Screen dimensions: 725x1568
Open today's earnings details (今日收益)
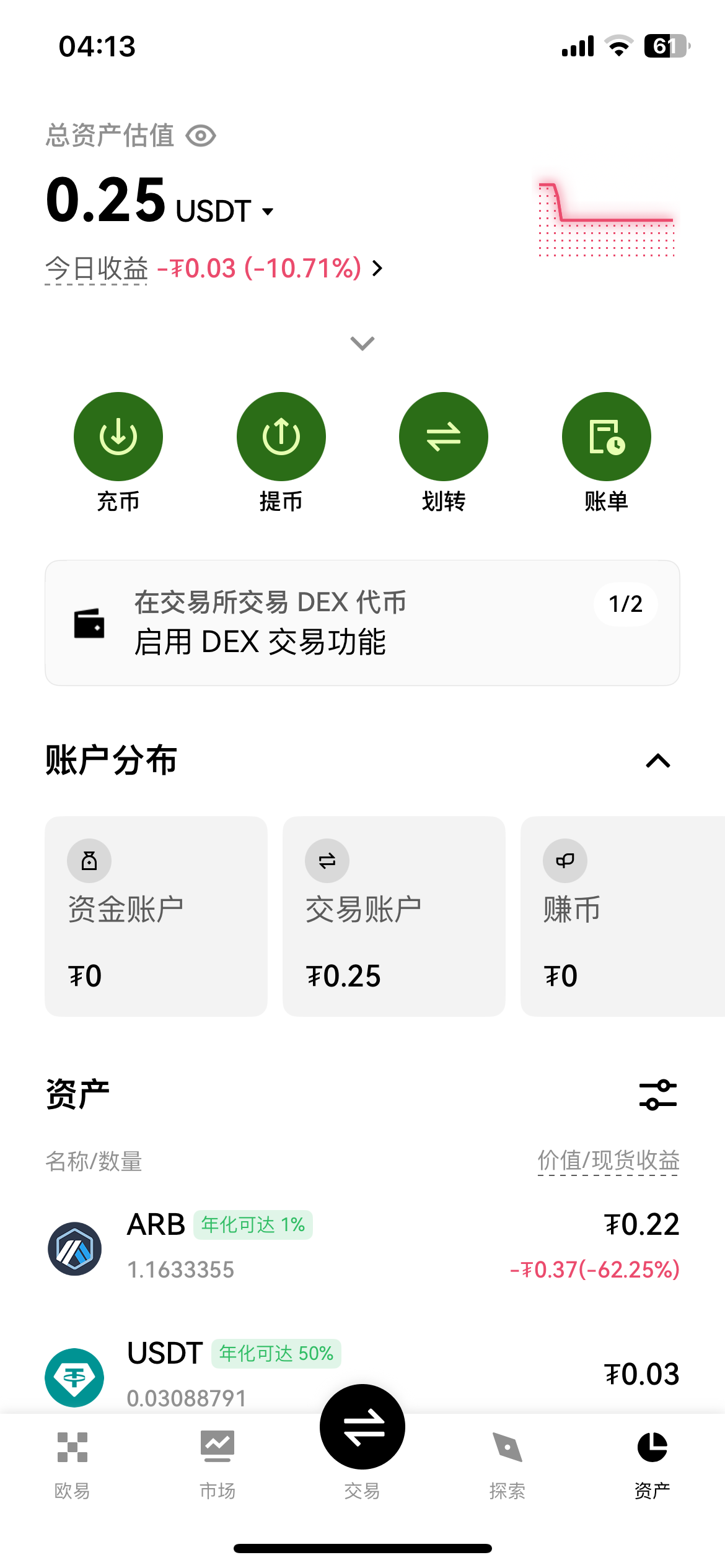(x=214, y=269)
